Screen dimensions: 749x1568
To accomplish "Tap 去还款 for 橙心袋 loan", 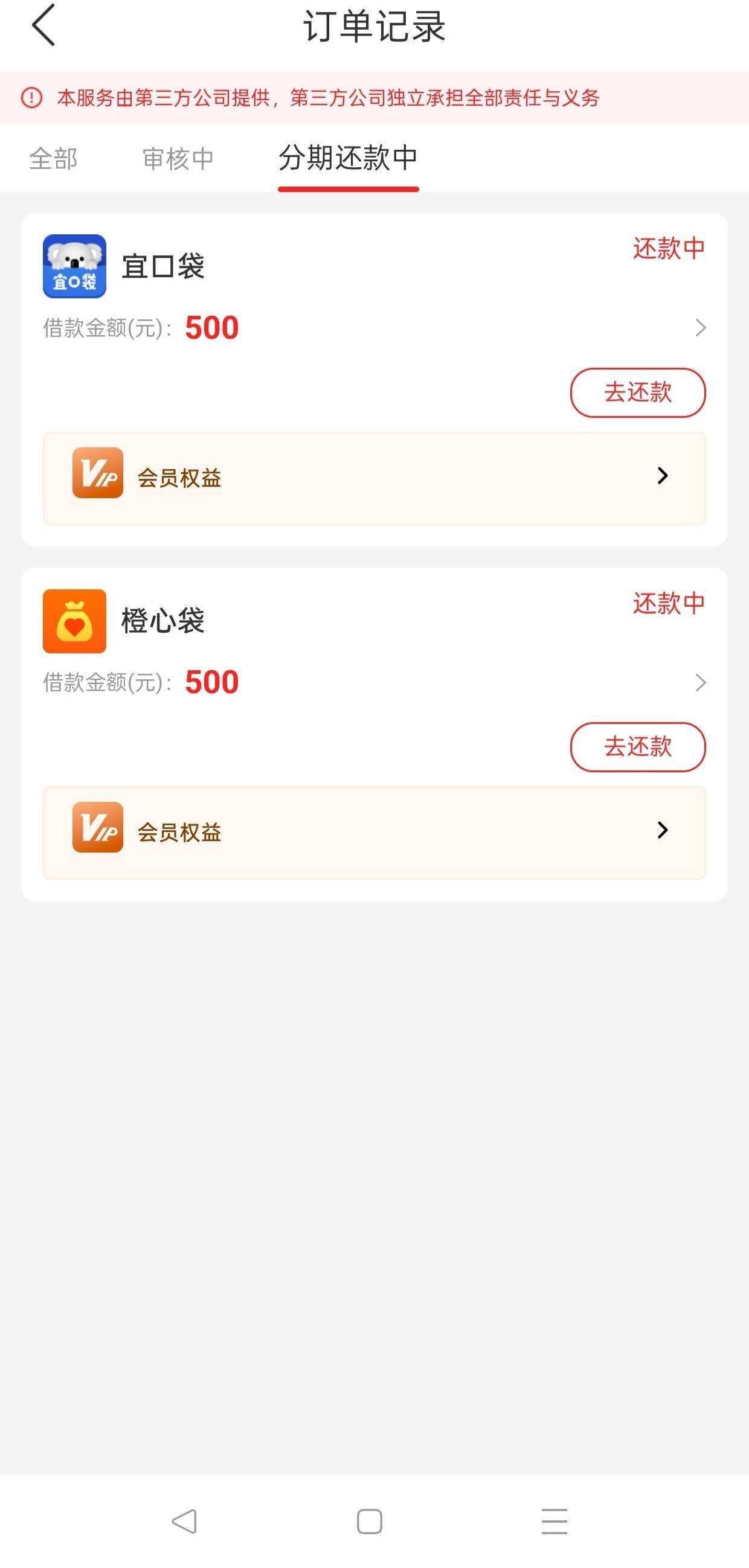I will pos(637,747).
